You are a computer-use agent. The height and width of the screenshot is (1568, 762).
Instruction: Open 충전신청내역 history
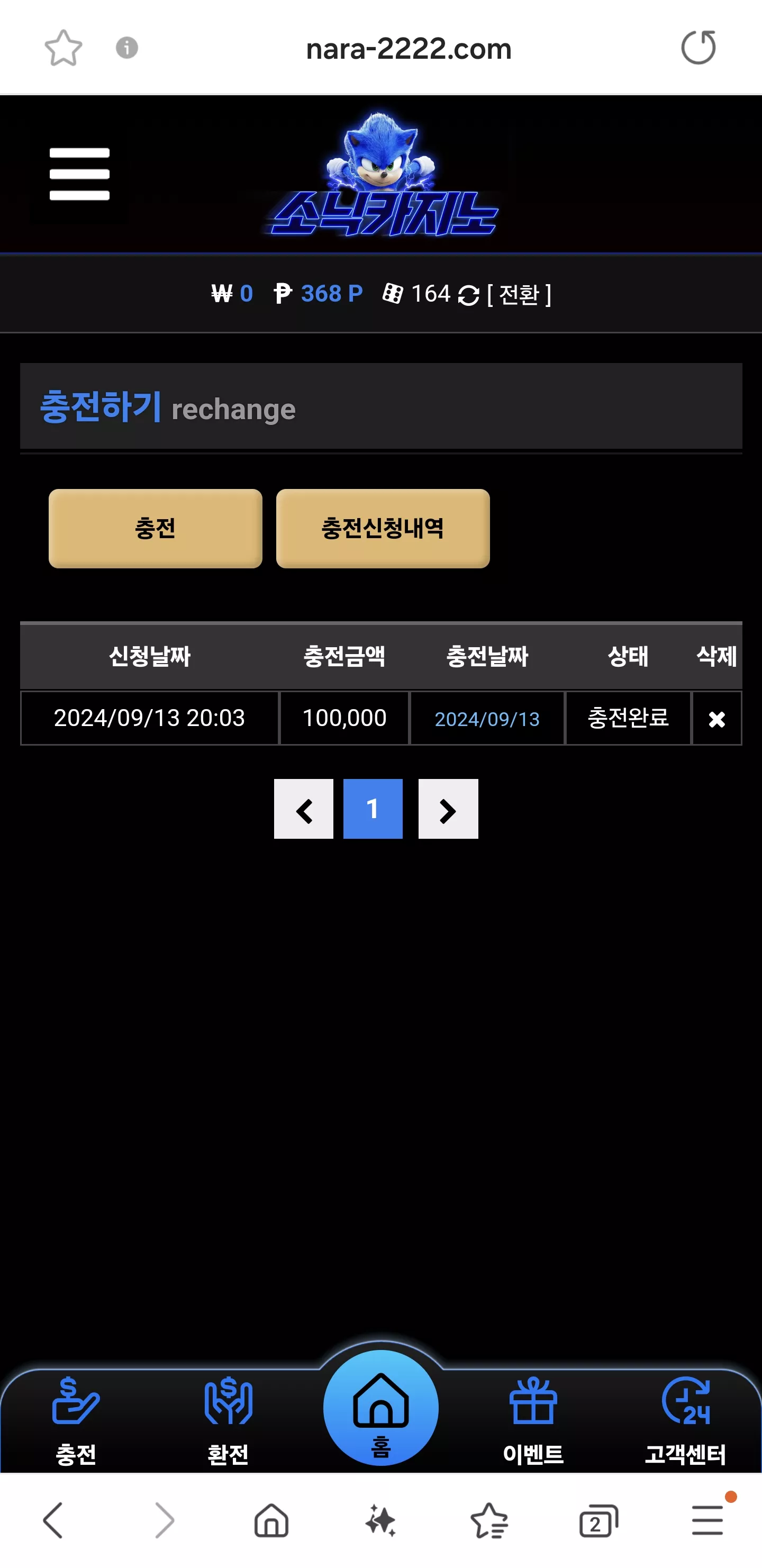click(383, 528)
